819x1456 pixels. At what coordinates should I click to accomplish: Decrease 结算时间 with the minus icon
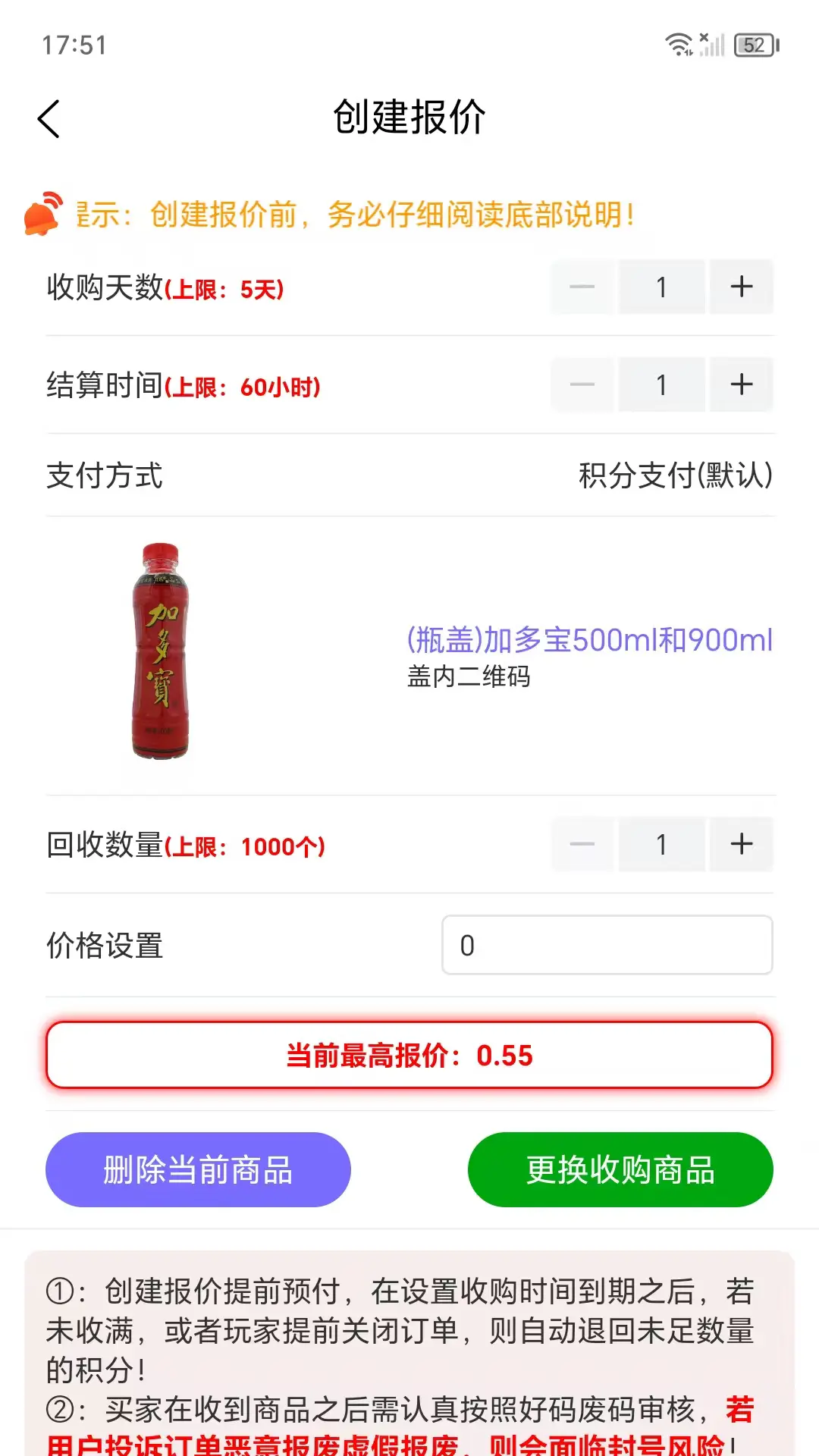coord(581,384)
